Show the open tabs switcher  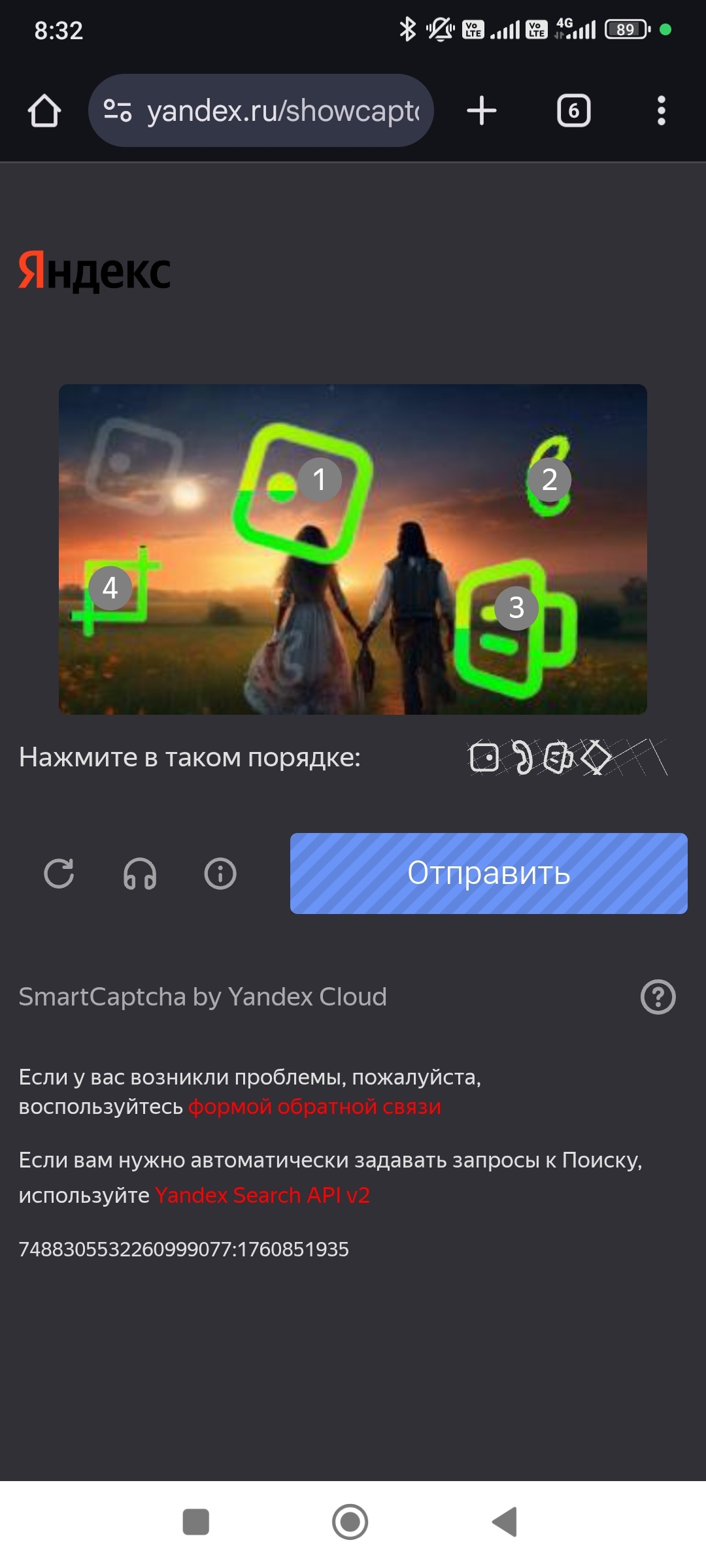coord(573,110)
